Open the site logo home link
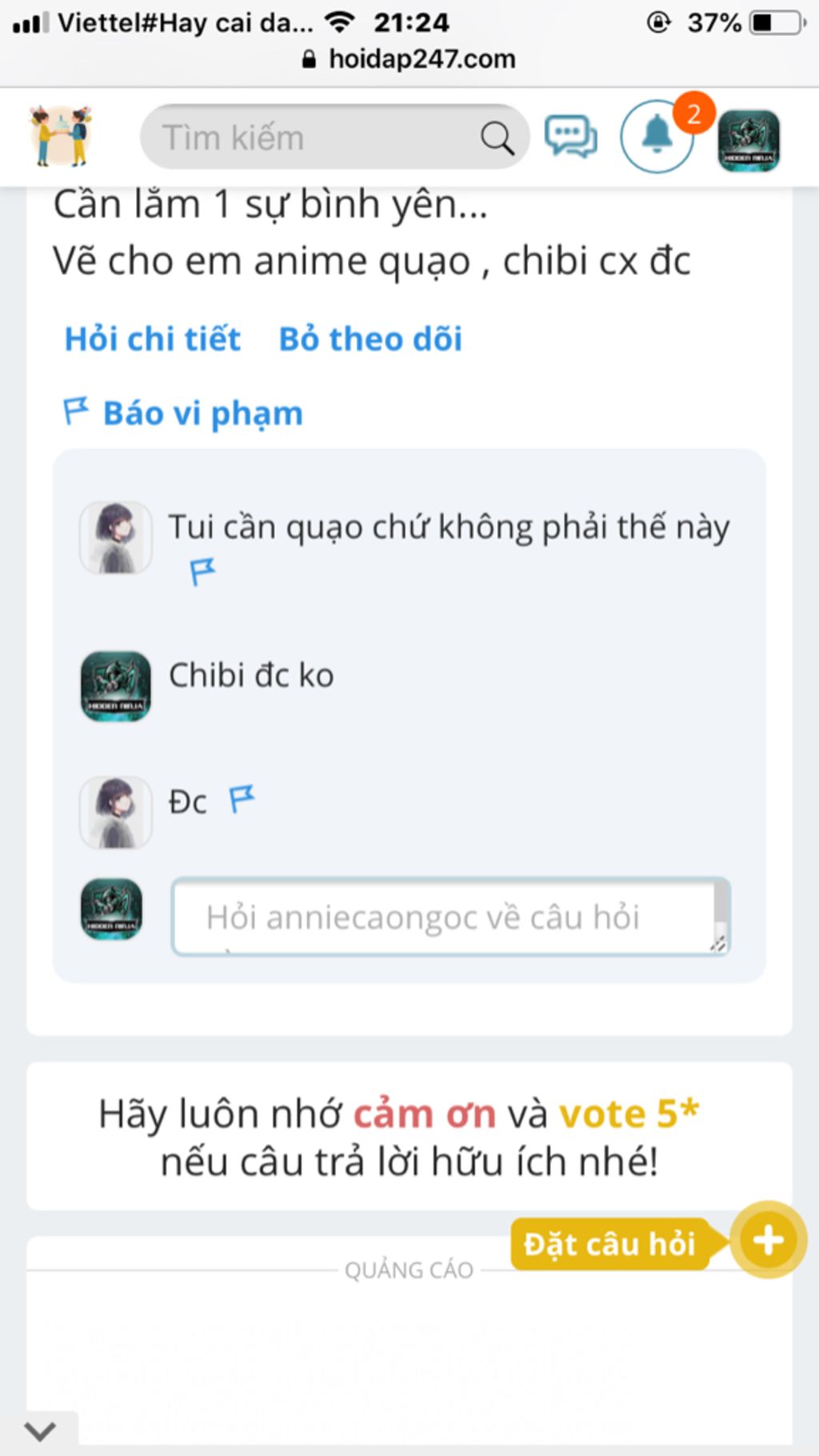The width and height of the screenshot is (819, 1456). [x=61, y=136]
